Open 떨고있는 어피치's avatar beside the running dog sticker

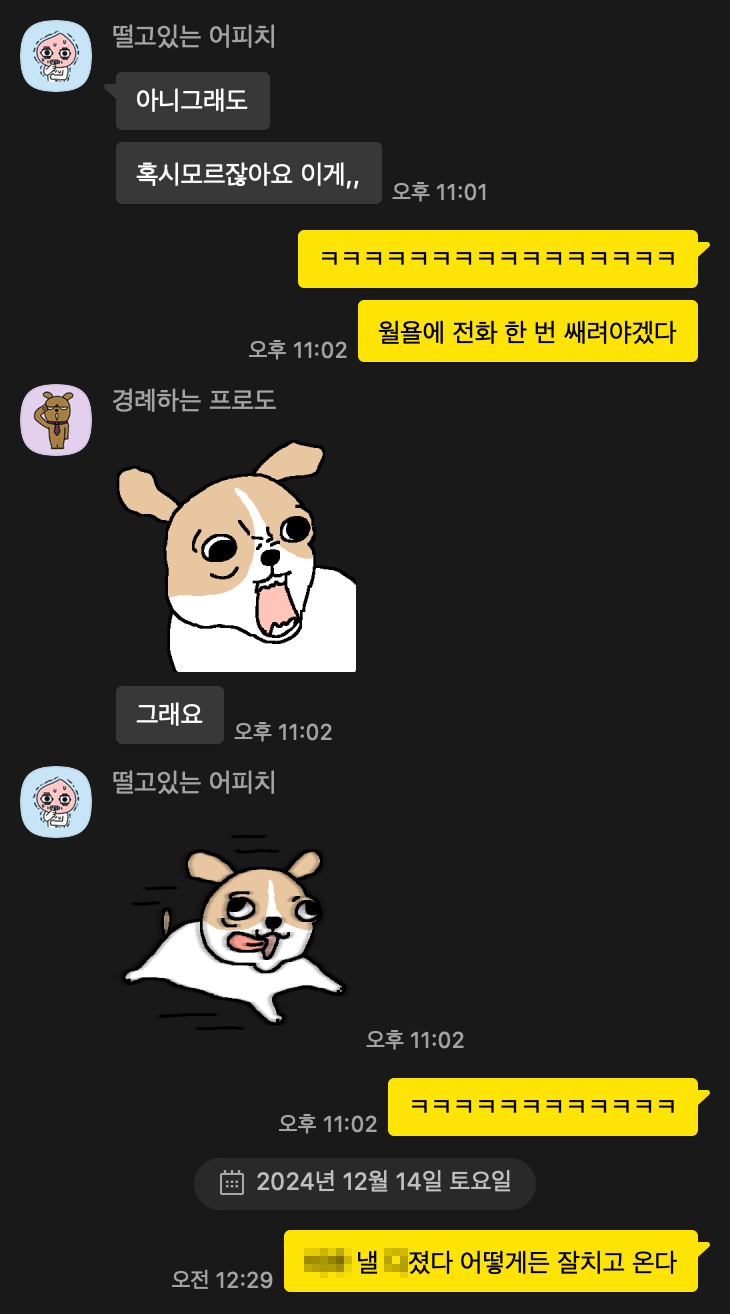pos(56,802)
